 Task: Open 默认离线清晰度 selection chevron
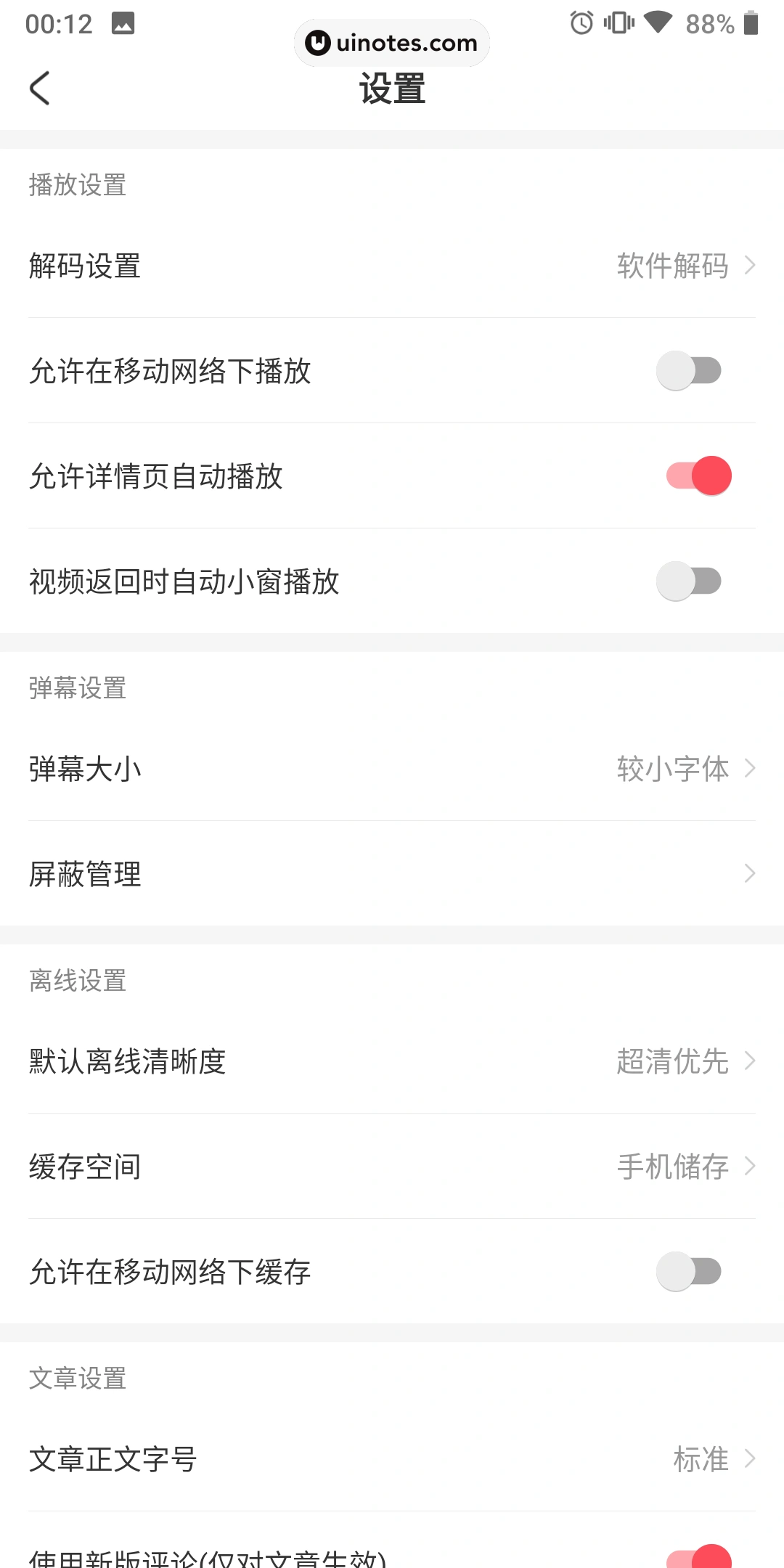coord(751,1061)
